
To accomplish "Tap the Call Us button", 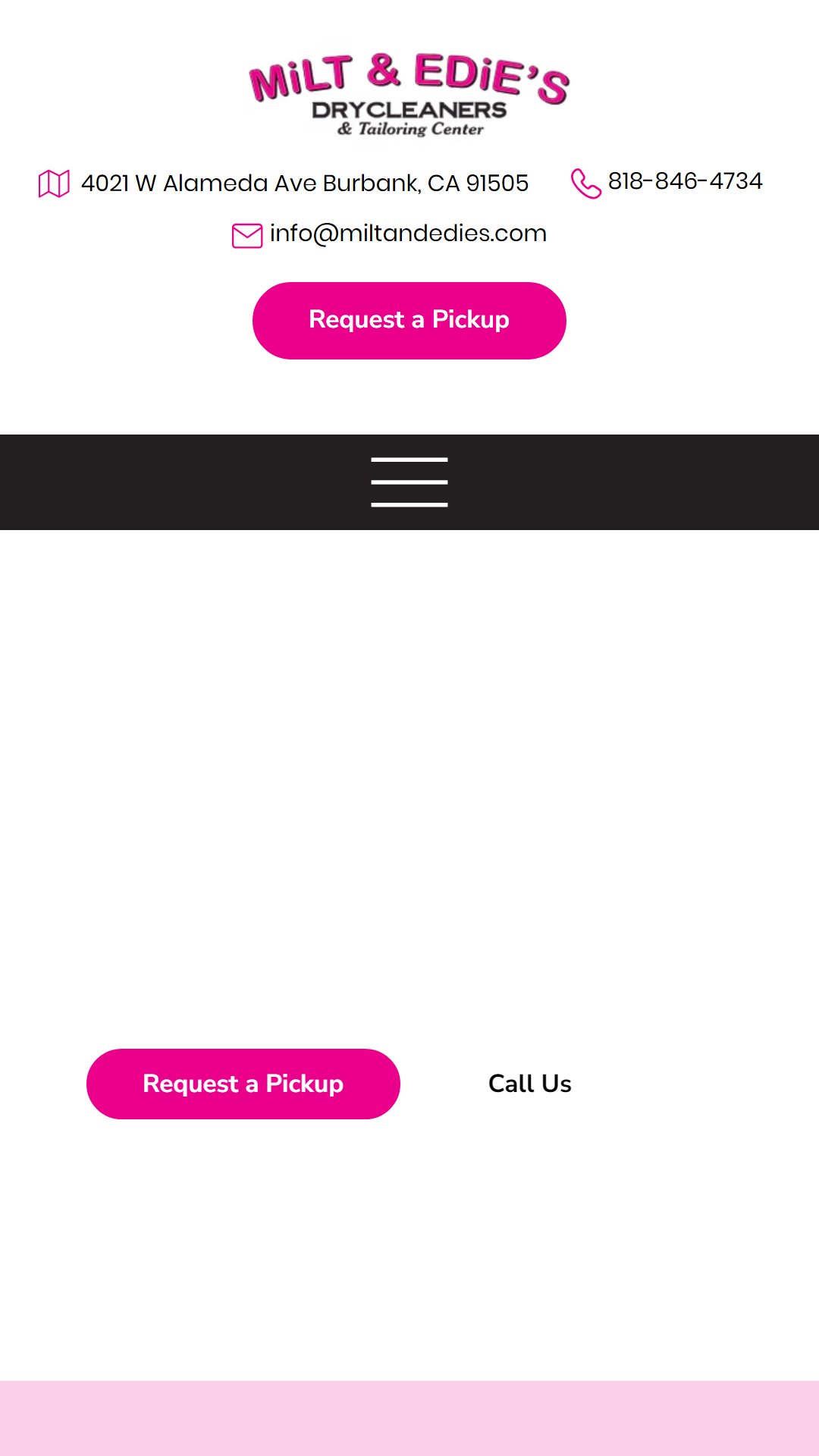I will click(530, 1084).
